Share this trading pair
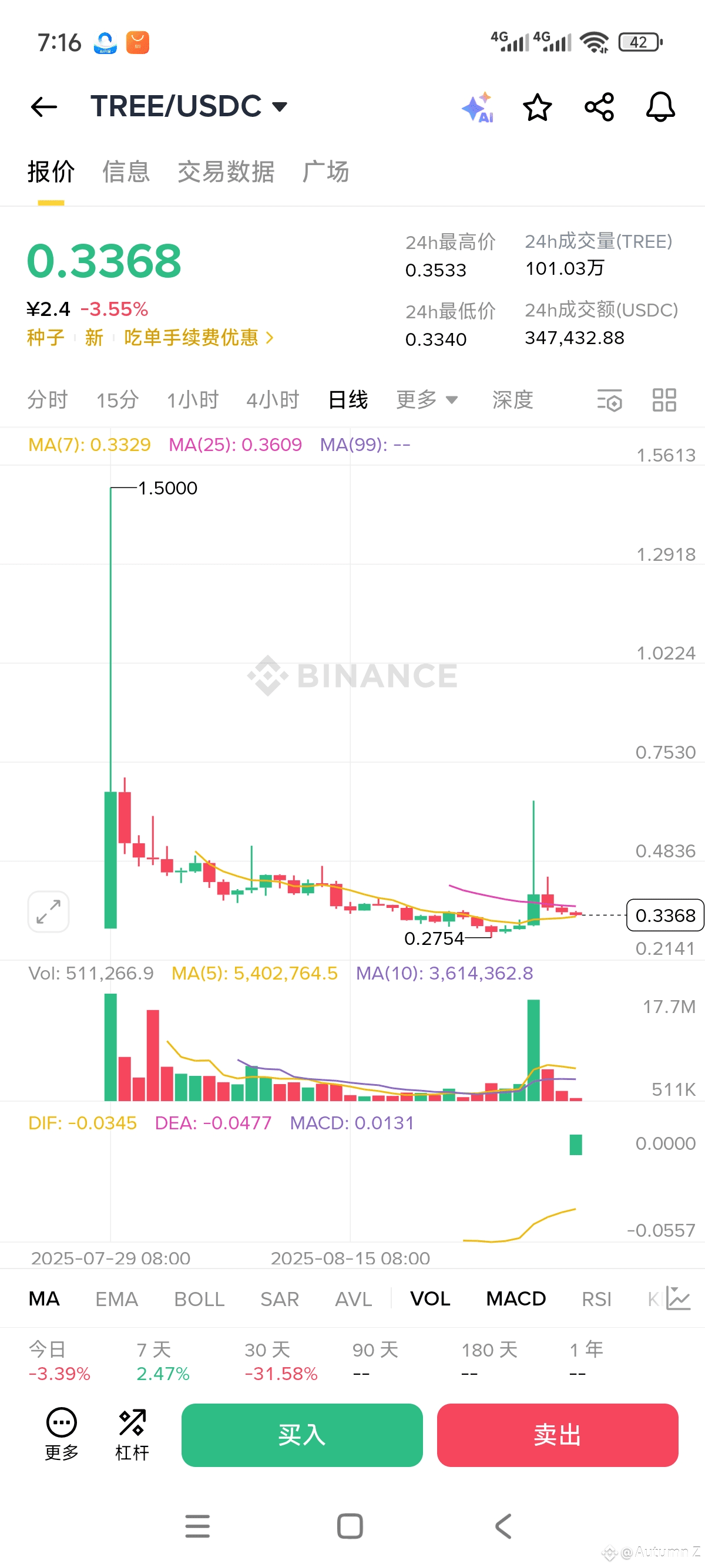 [x=599, y=107]
